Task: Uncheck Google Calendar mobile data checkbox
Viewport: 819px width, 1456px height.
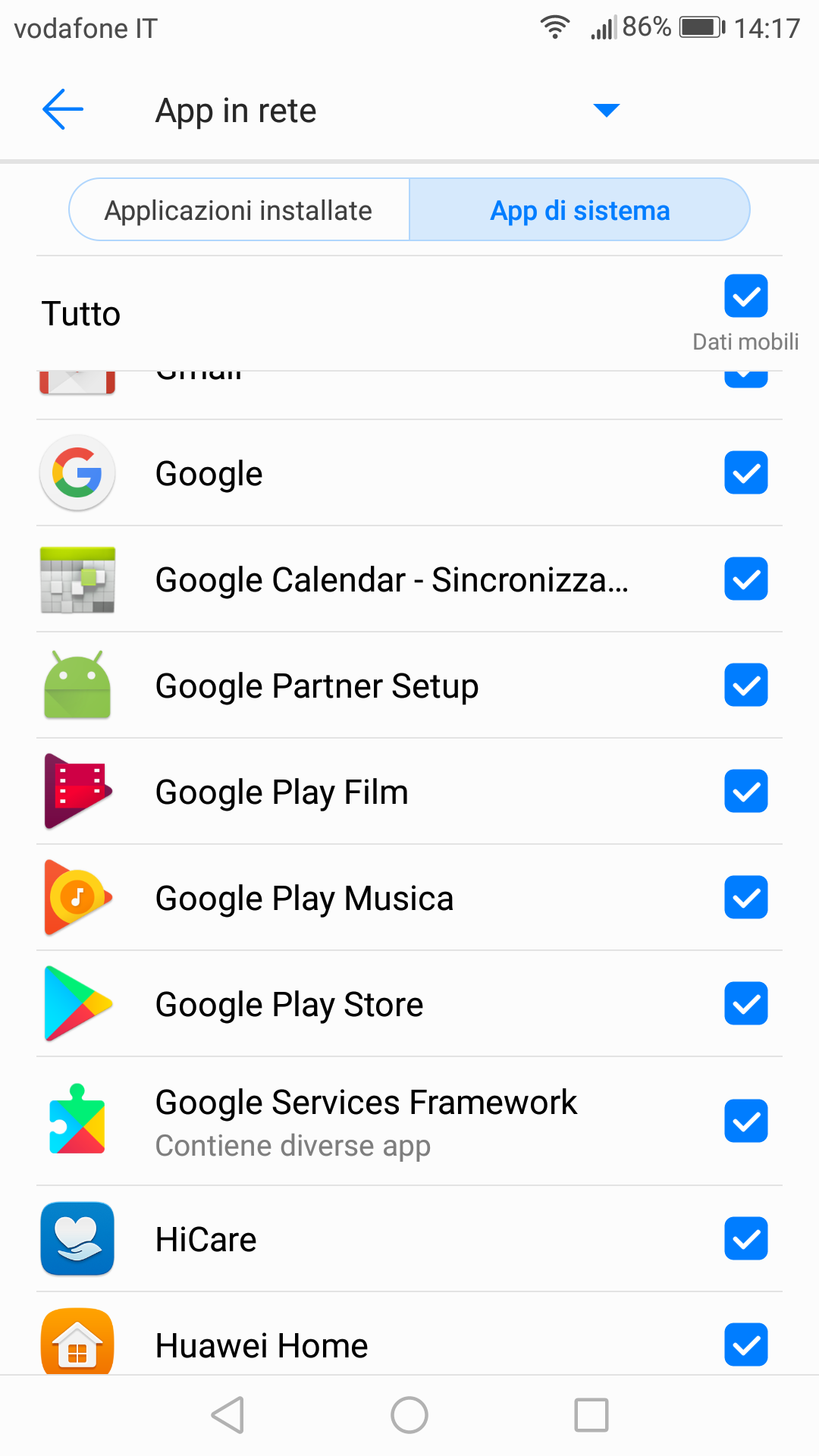Action: coord(746,579)
